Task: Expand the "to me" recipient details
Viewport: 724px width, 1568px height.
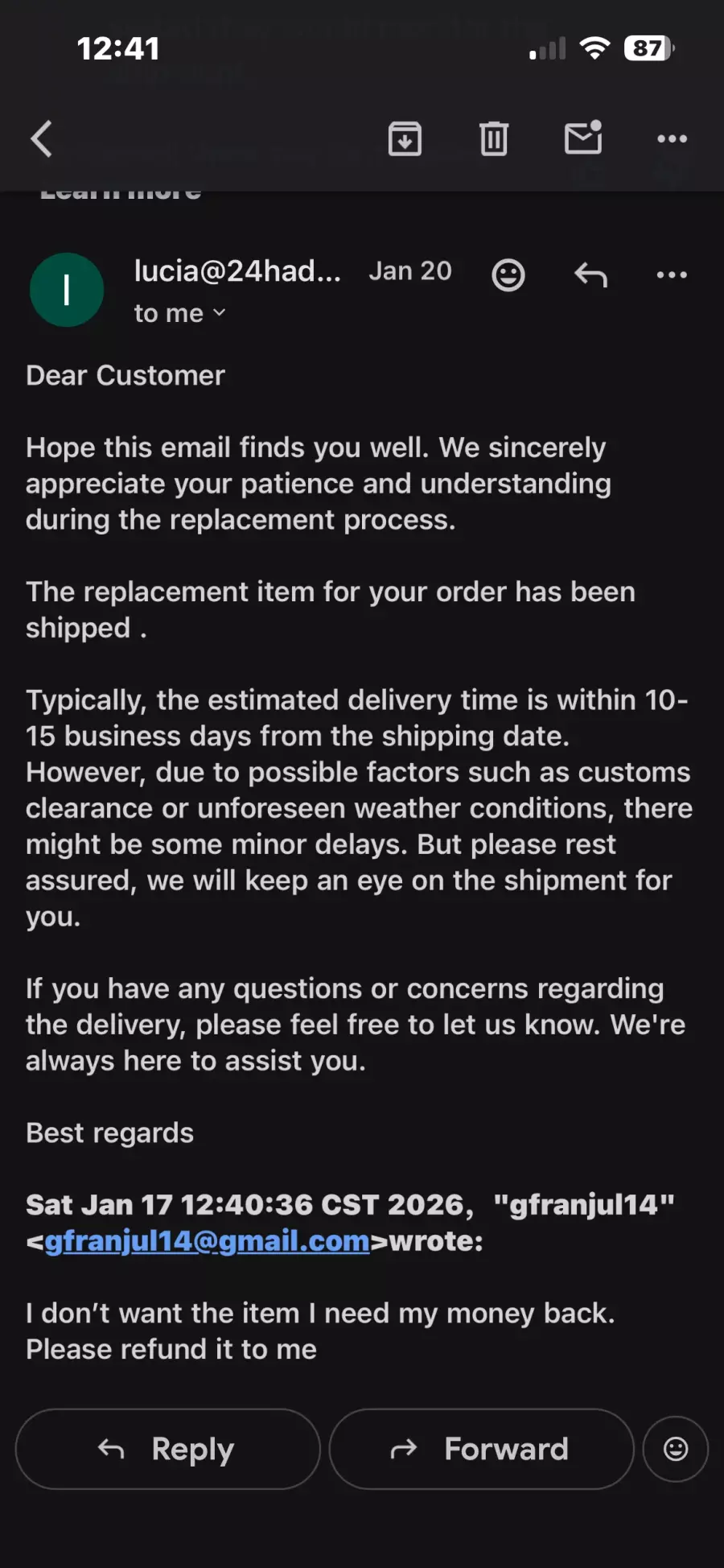Action: pos(179,313)
